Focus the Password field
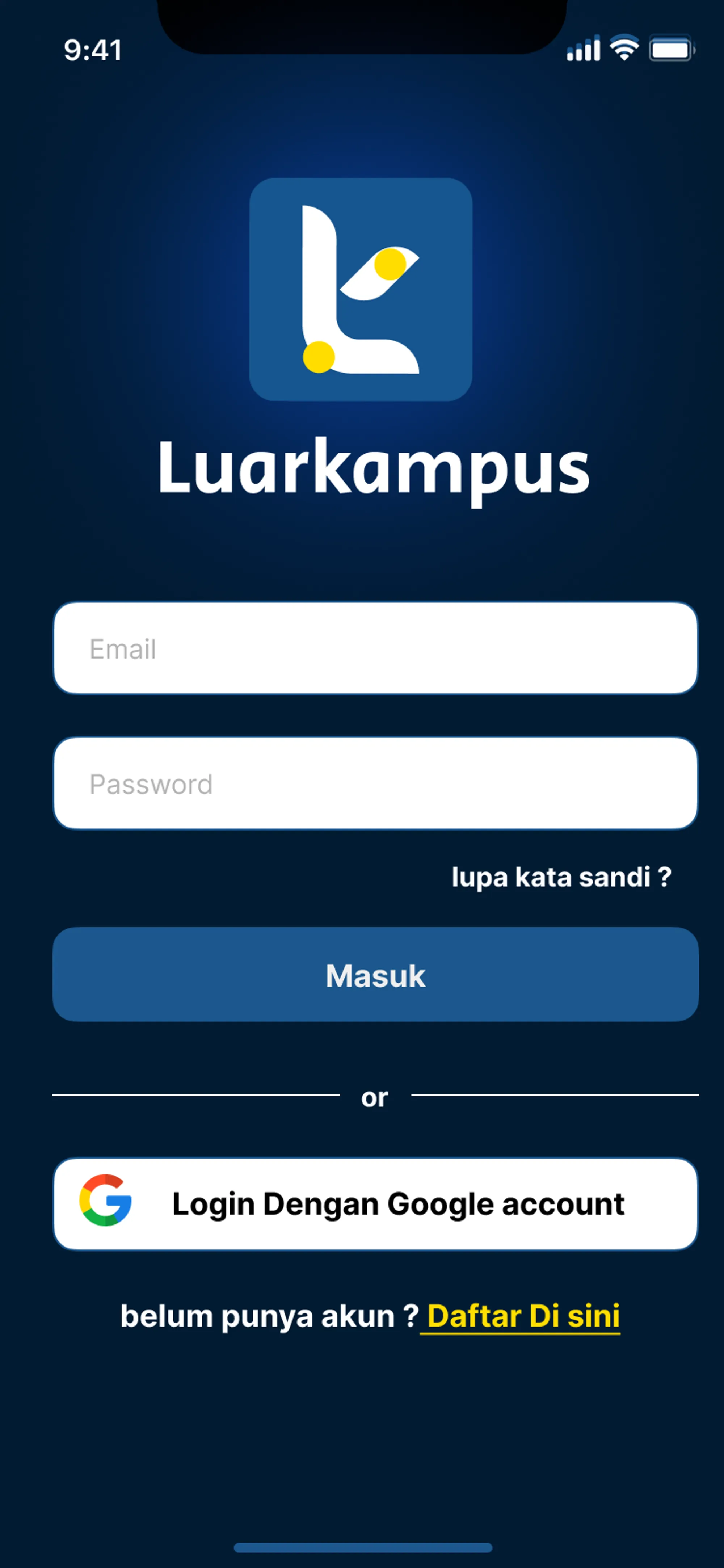724x1568 pixels. tap(375, 783)
